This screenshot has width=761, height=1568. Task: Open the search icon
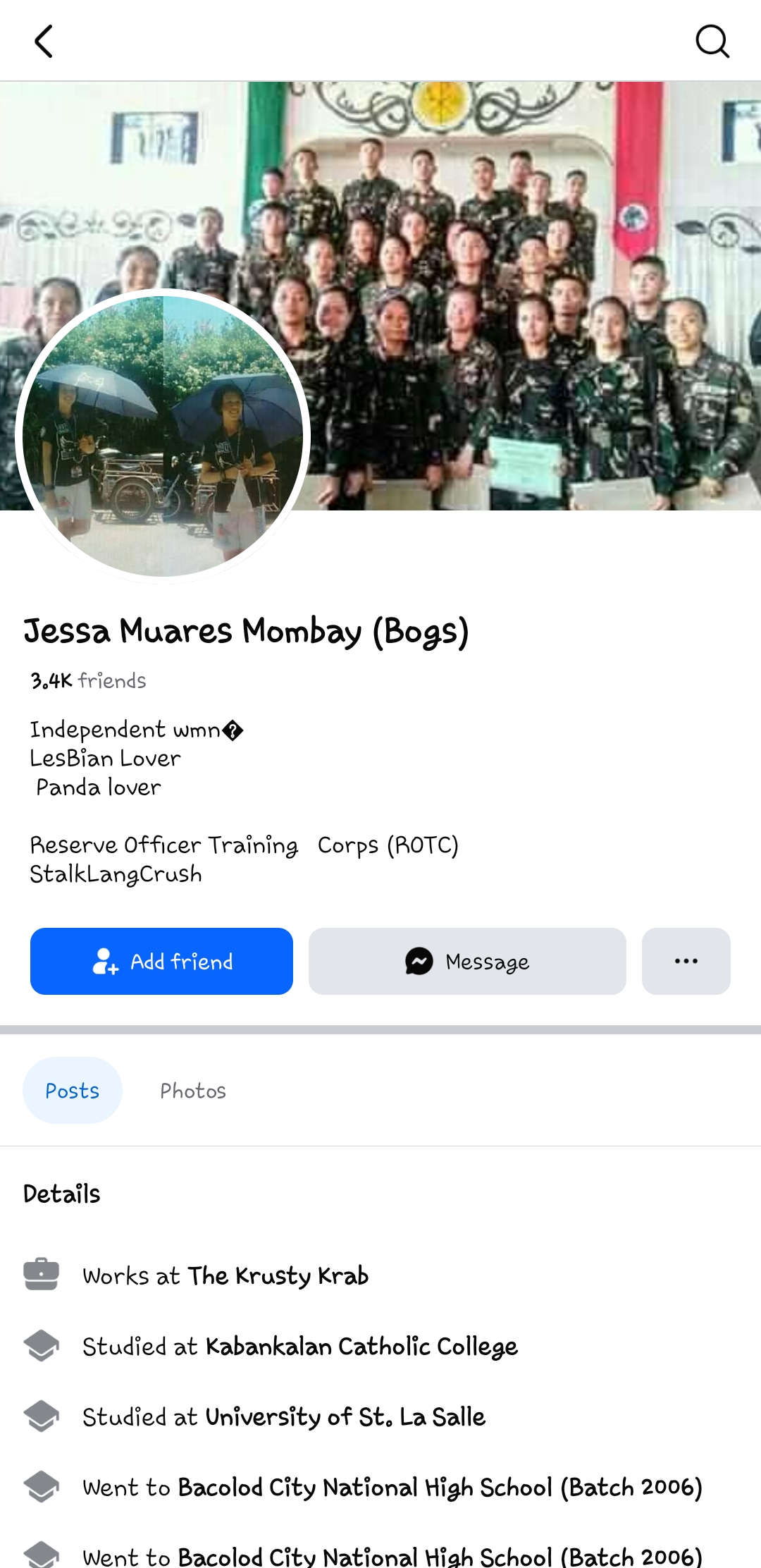click(712, 41)
